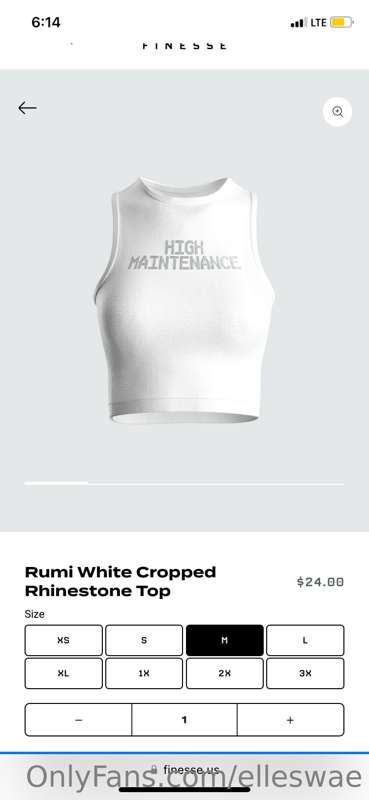Tap the finesse.us address bar
This screenshot has width=369, height=800.
pyautogui.click(x=185, y=770)
